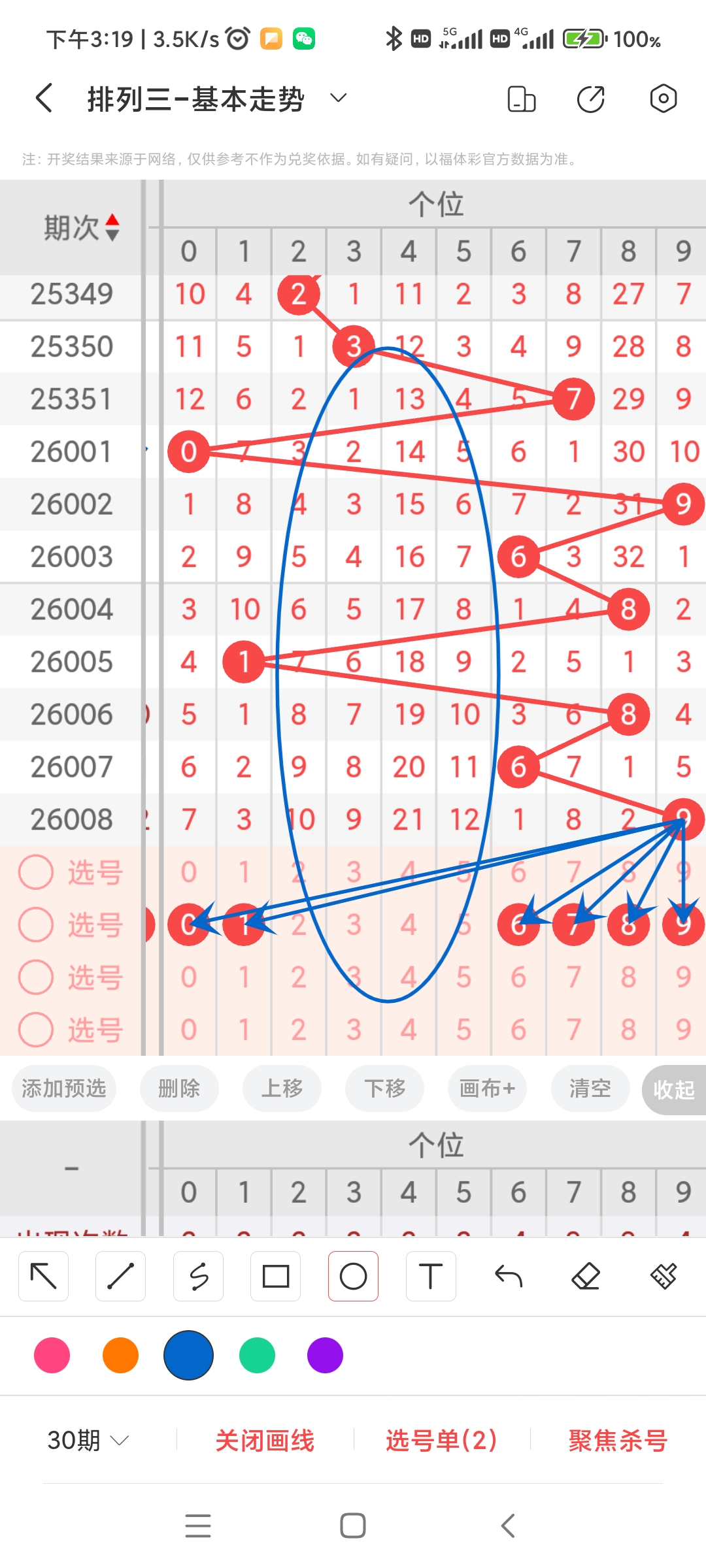Expand the 排列三-基本走势 title dropdown
Screen dimensions: 706x1568
click(338, 98)
